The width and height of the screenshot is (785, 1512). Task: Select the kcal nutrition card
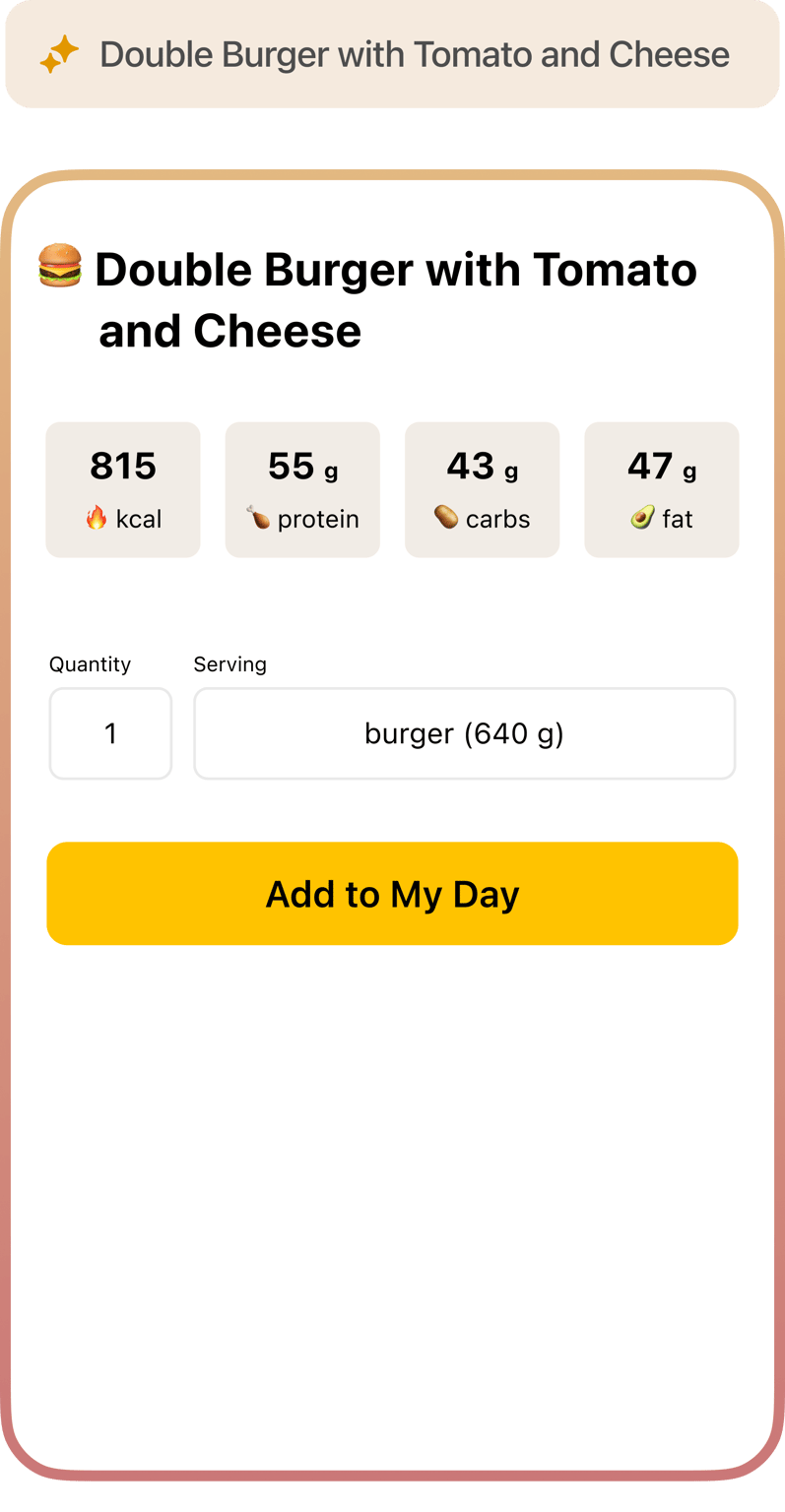click(122, 489)
